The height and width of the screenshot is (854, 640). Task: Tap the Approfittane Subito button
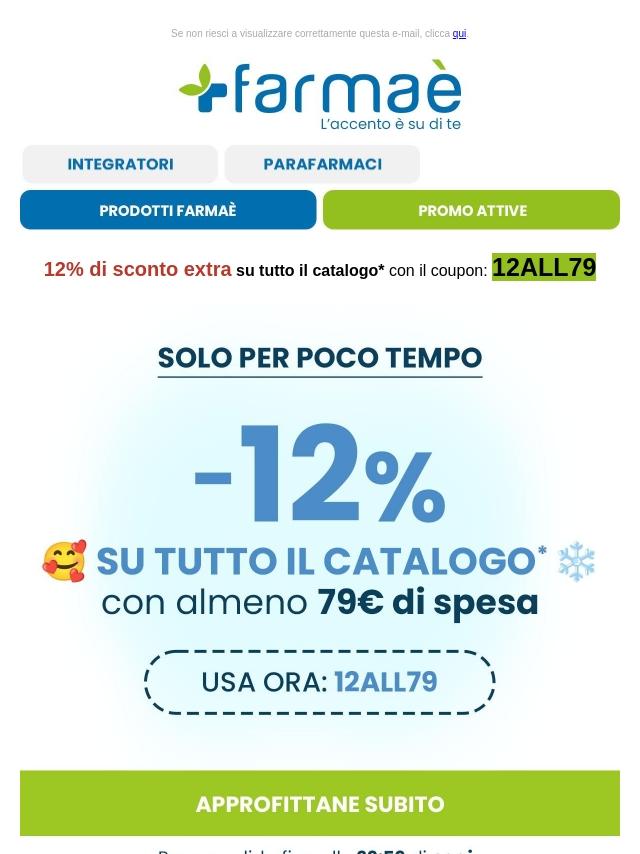click(x=320, y=803)
